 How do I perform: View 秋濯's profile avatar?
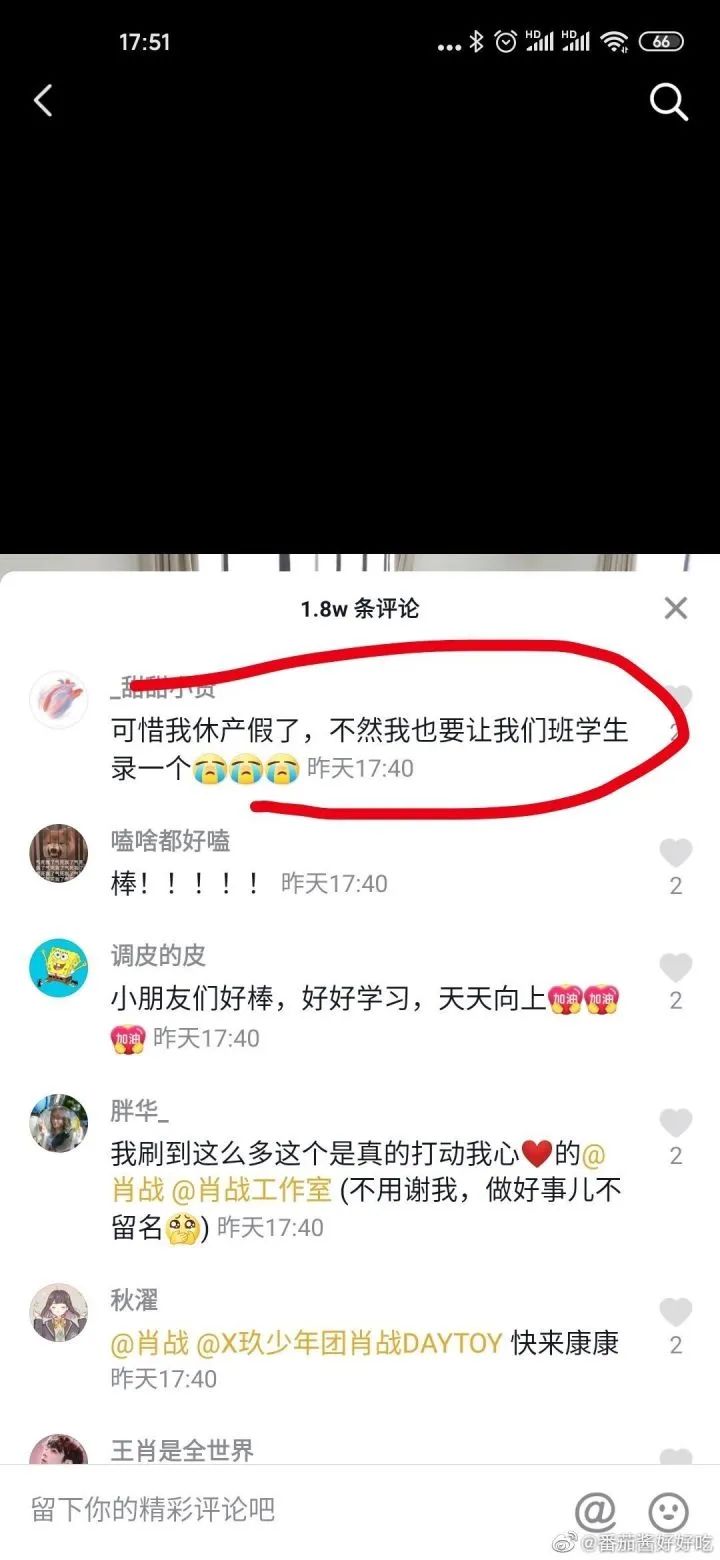(58, 1313)
